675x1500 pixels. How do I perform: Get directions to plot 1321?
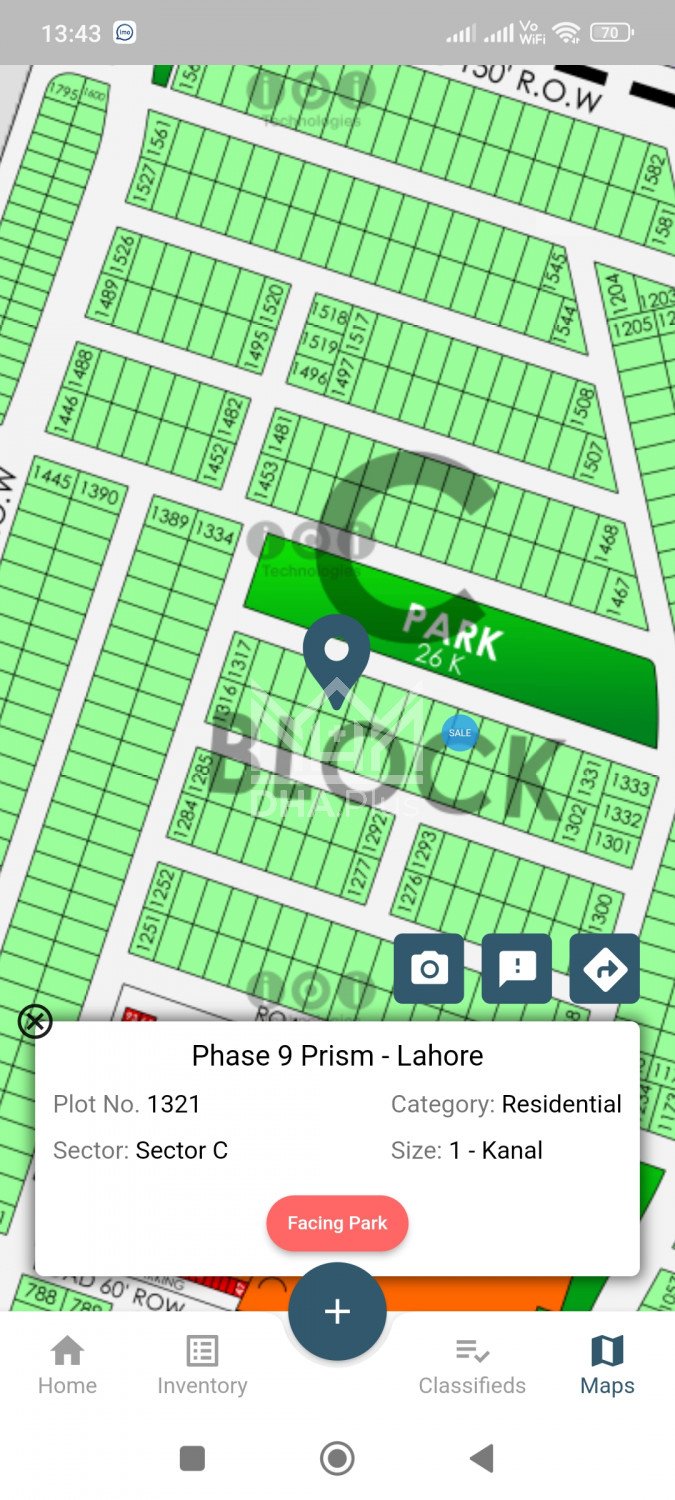click(604, 968)
